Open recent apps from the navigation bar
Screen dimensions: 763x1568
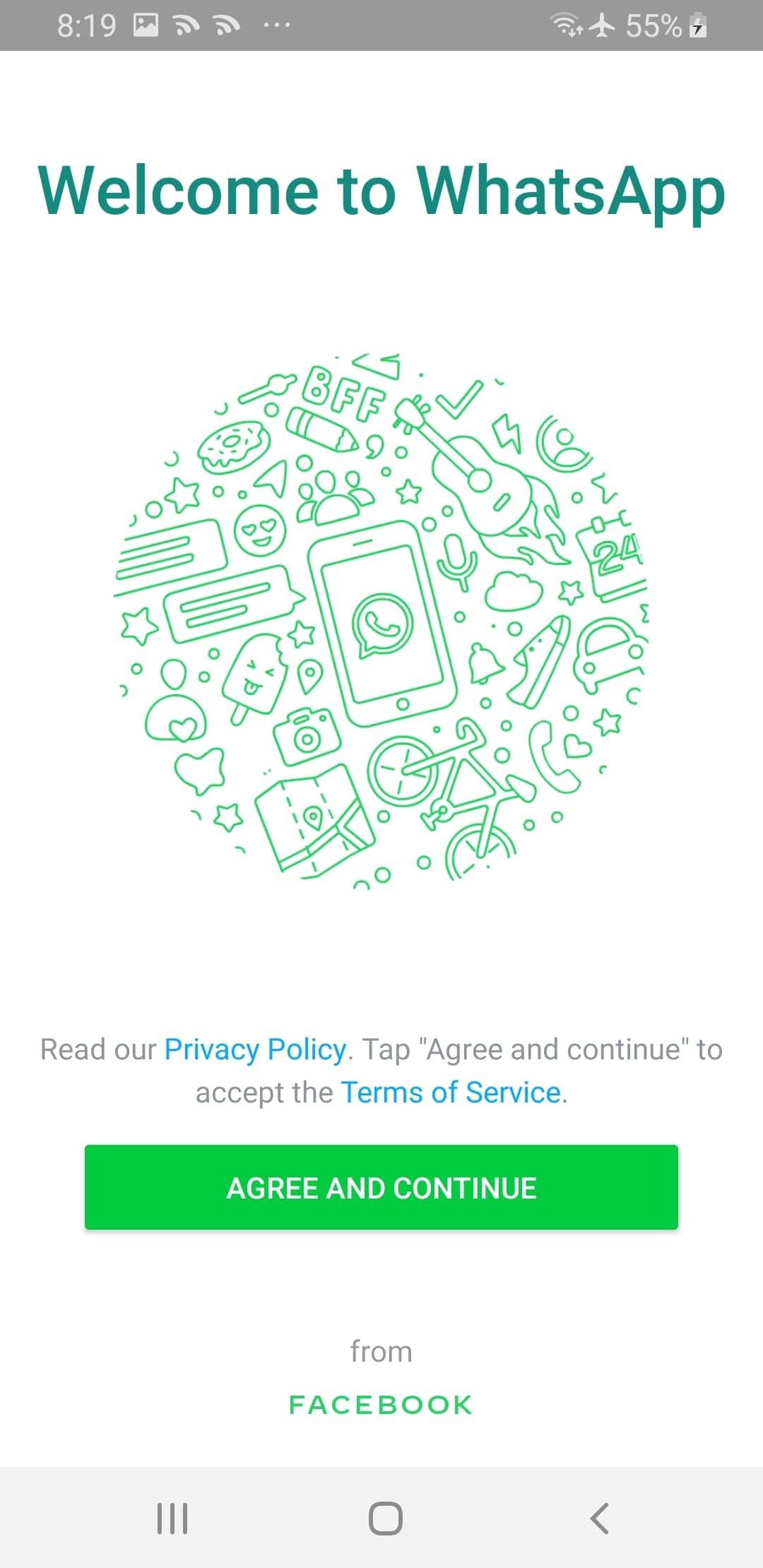(x=172, y=1518)
